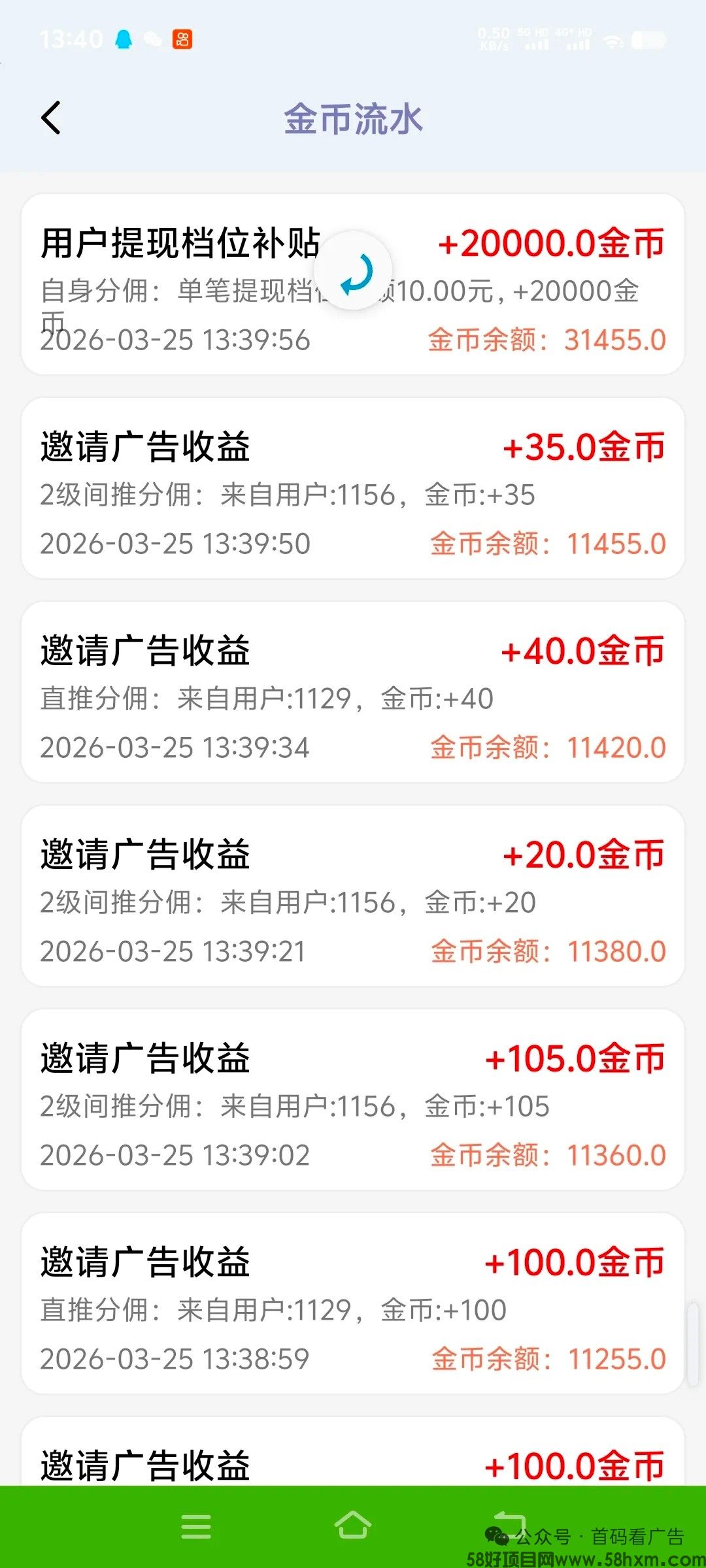Tap the QQ penguin icon in status bar
The image size is (706, 1568).
(125, 39)
